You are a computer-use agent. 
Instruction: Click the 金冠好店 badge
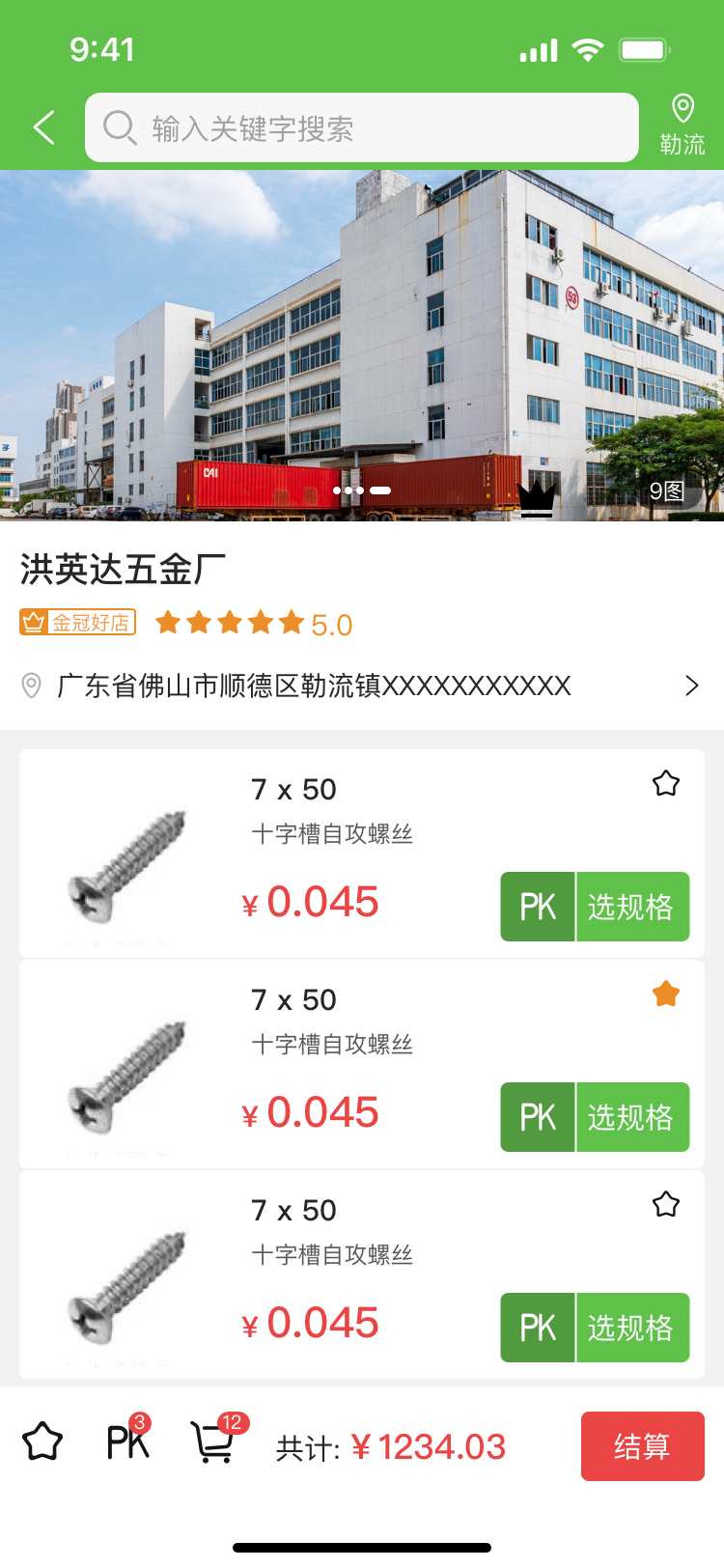(77, 623)
